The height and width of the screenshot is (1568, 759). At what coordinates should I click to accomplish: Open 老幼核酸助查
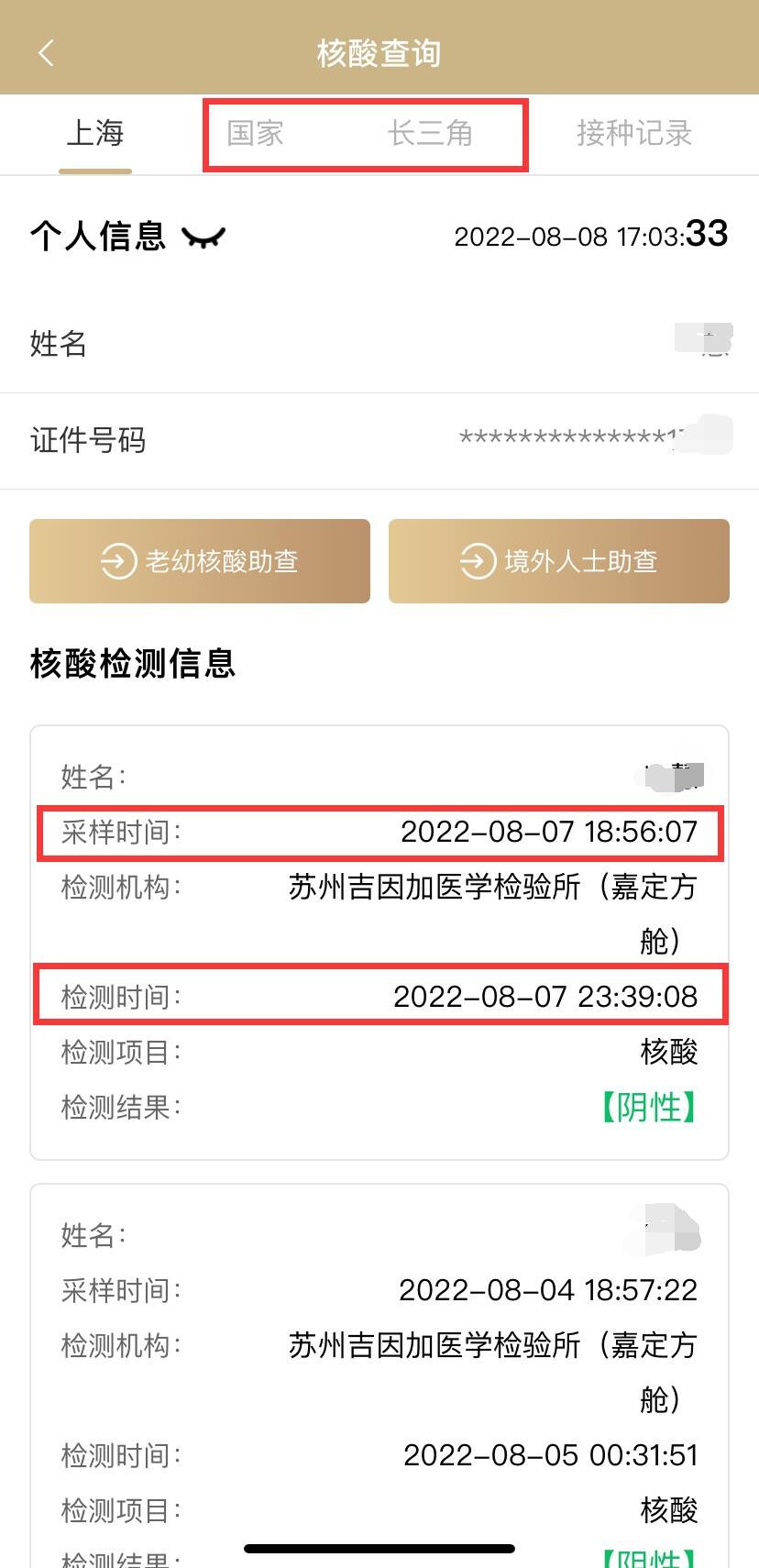pos(200,561)
